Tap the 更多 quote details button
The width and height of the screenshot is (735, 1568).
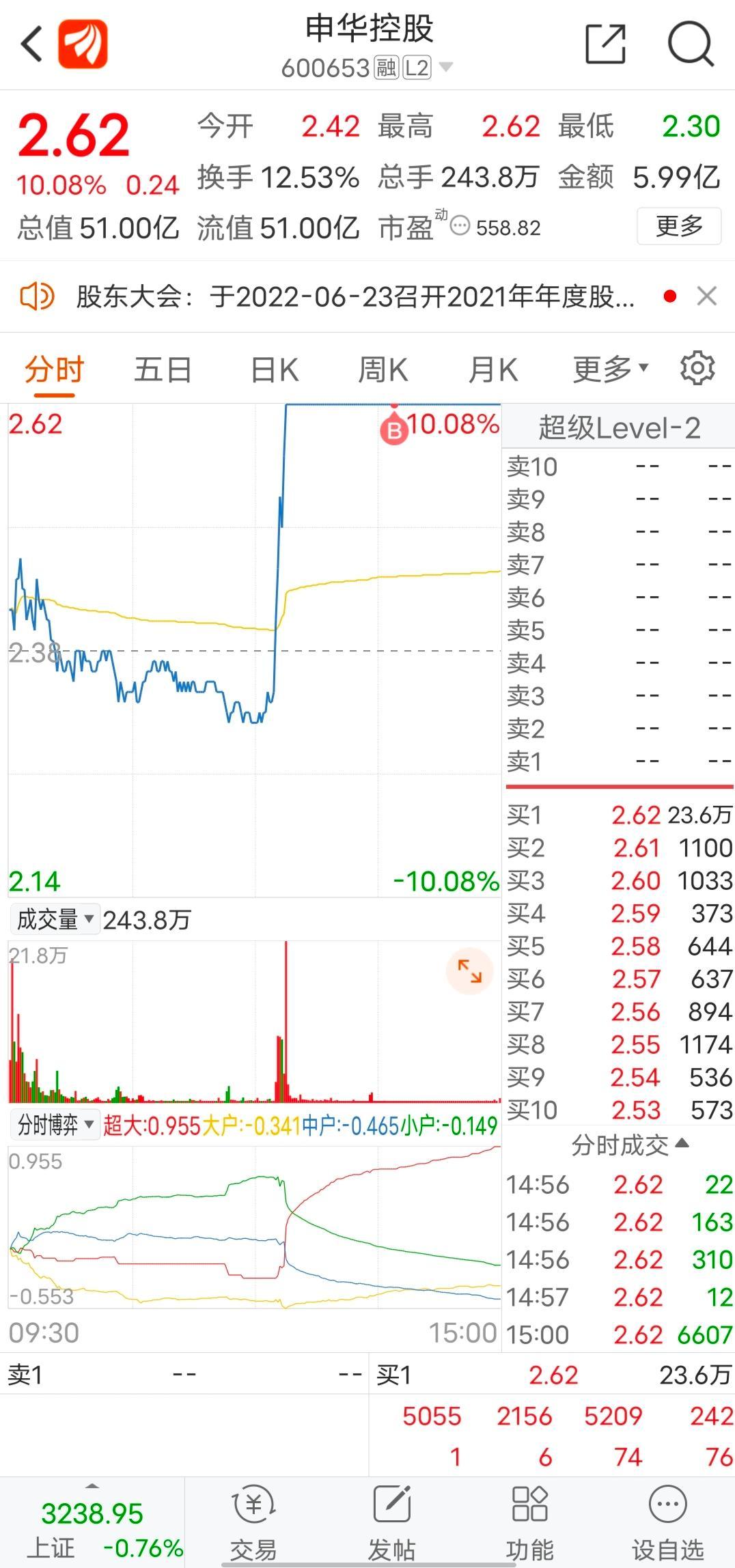pos(679,226)
